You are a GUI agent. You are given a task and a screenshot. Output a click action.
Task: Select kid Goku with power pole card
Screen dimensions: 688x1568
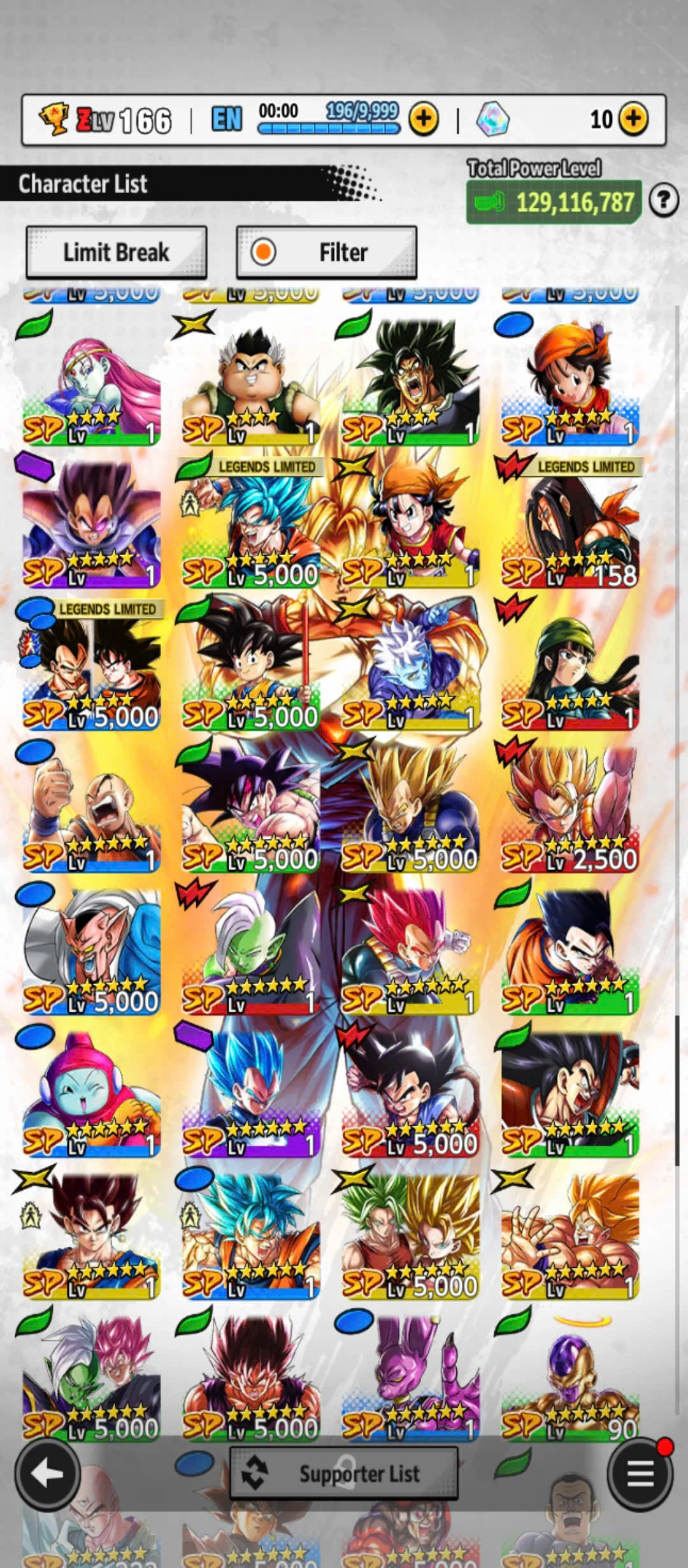coord(250,666)
